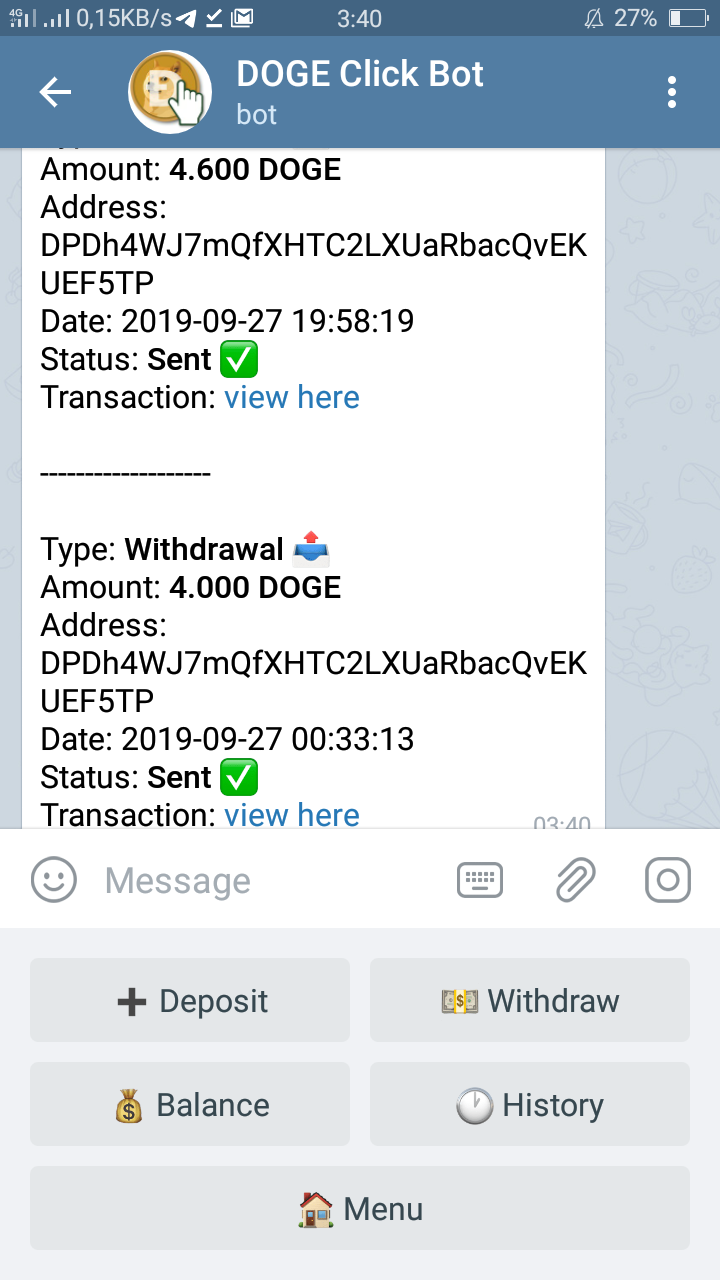This screenshot has width=720, height=1280.
Task: Open the first withdrawal's view here link
Action: click(x=291, y=397)
